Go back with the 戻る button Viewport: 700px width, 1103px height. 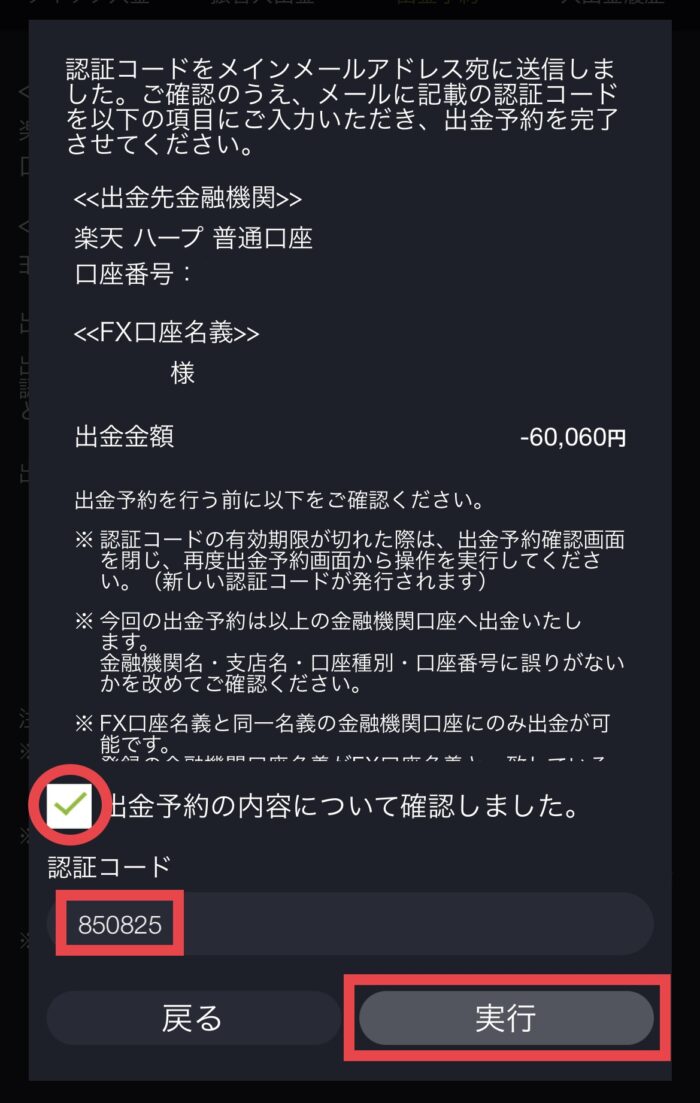pyautogui.click(x=193, y=1019)
